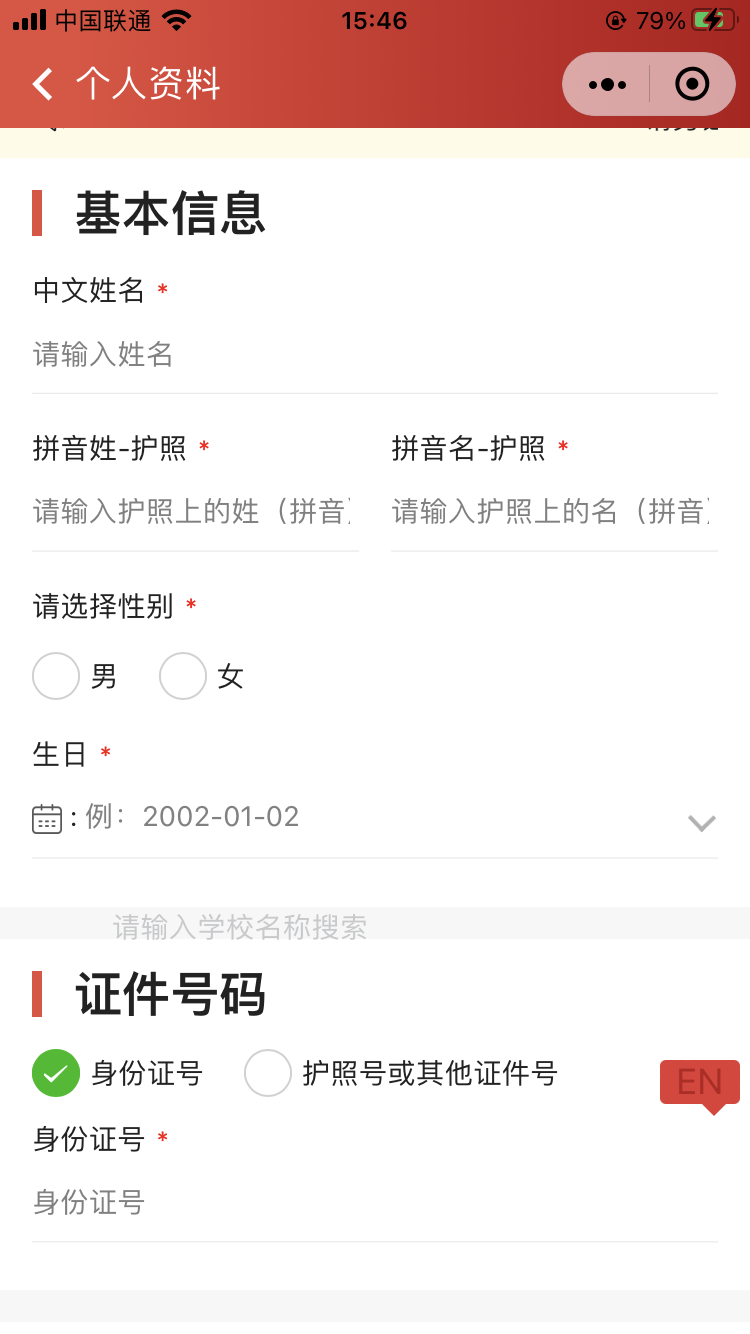Image resolution: width=750 pixels, height=1334 pixels.
Task: Close the mini program with the circle button
Action: (692, 85)
